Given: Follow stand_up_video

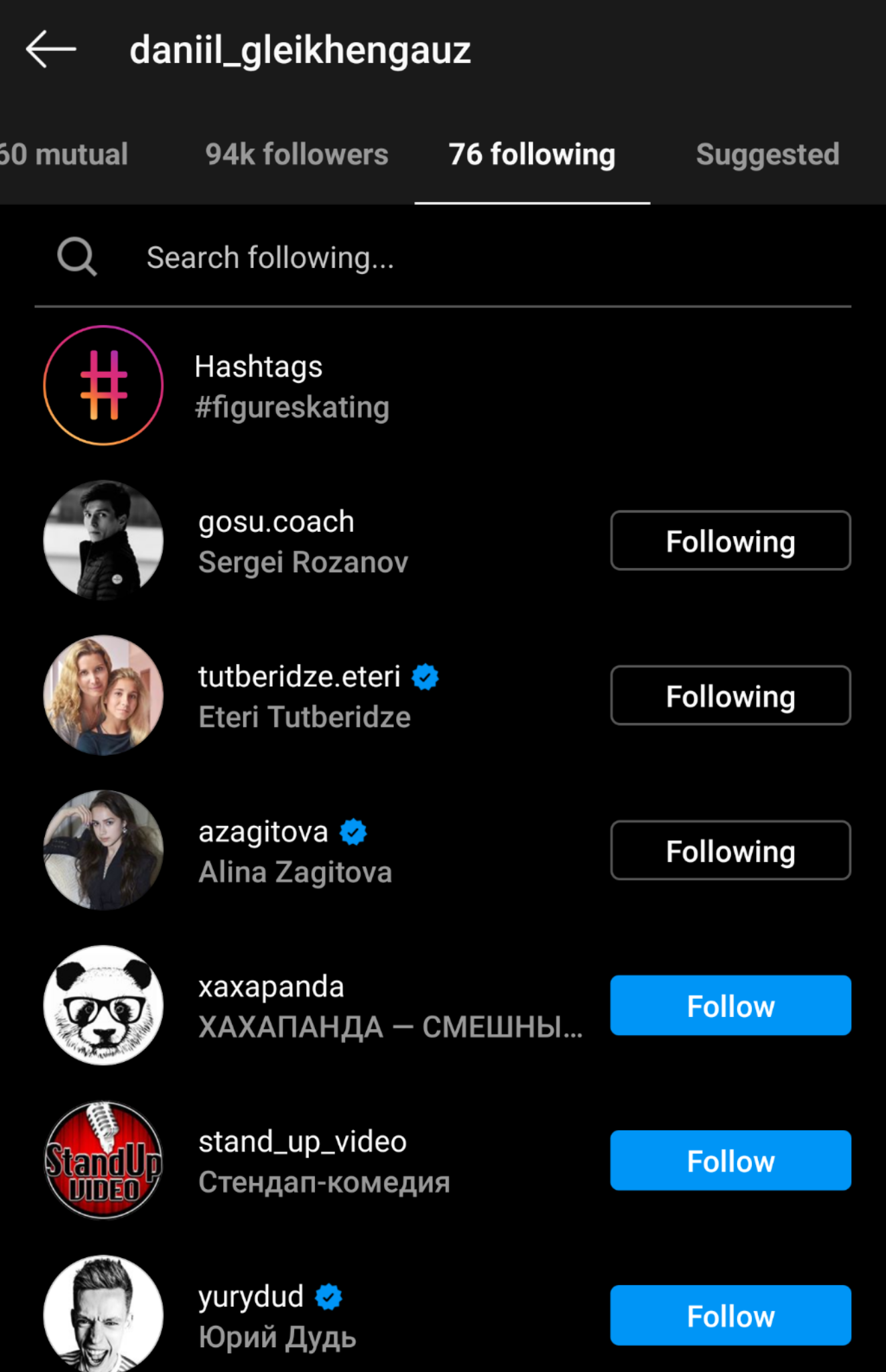Looking at the screenshot, I should (730, 1161).
